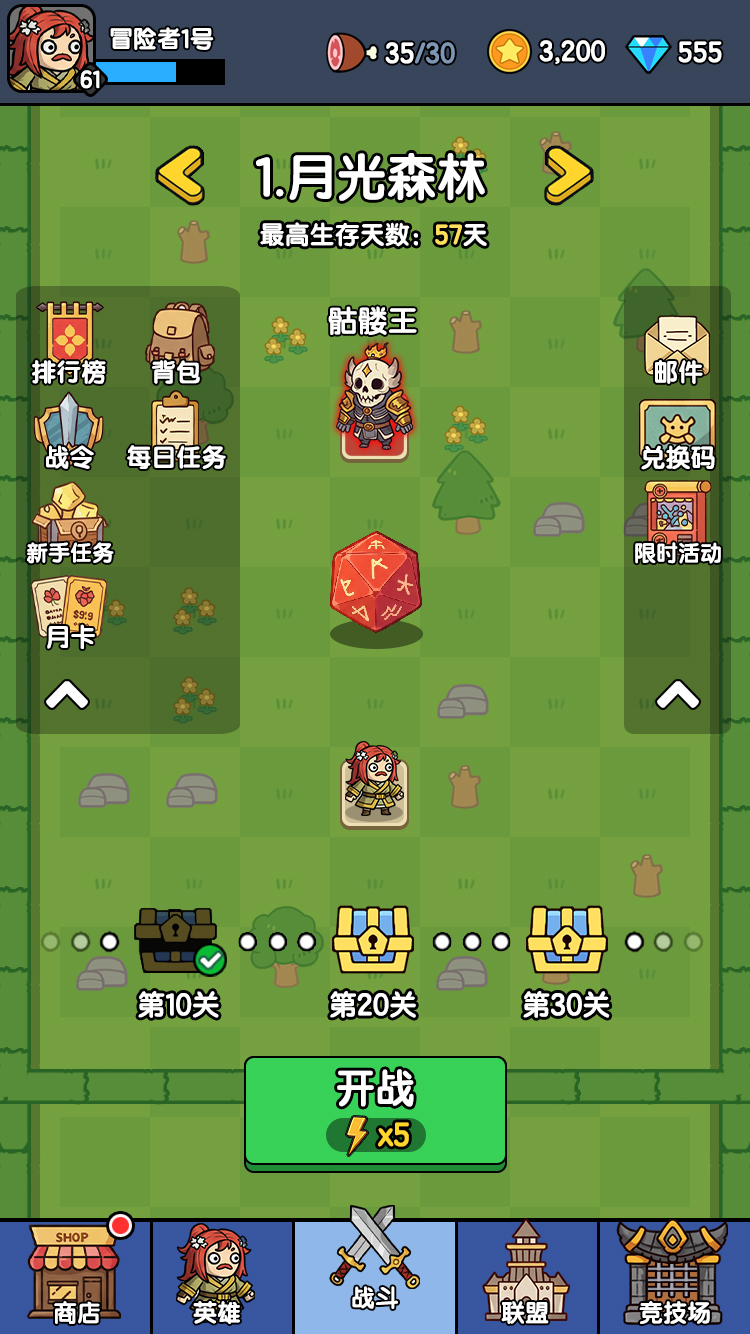Switch to the 竞技场 arena tab
750x1334 pixels.
pos(674,1276)
